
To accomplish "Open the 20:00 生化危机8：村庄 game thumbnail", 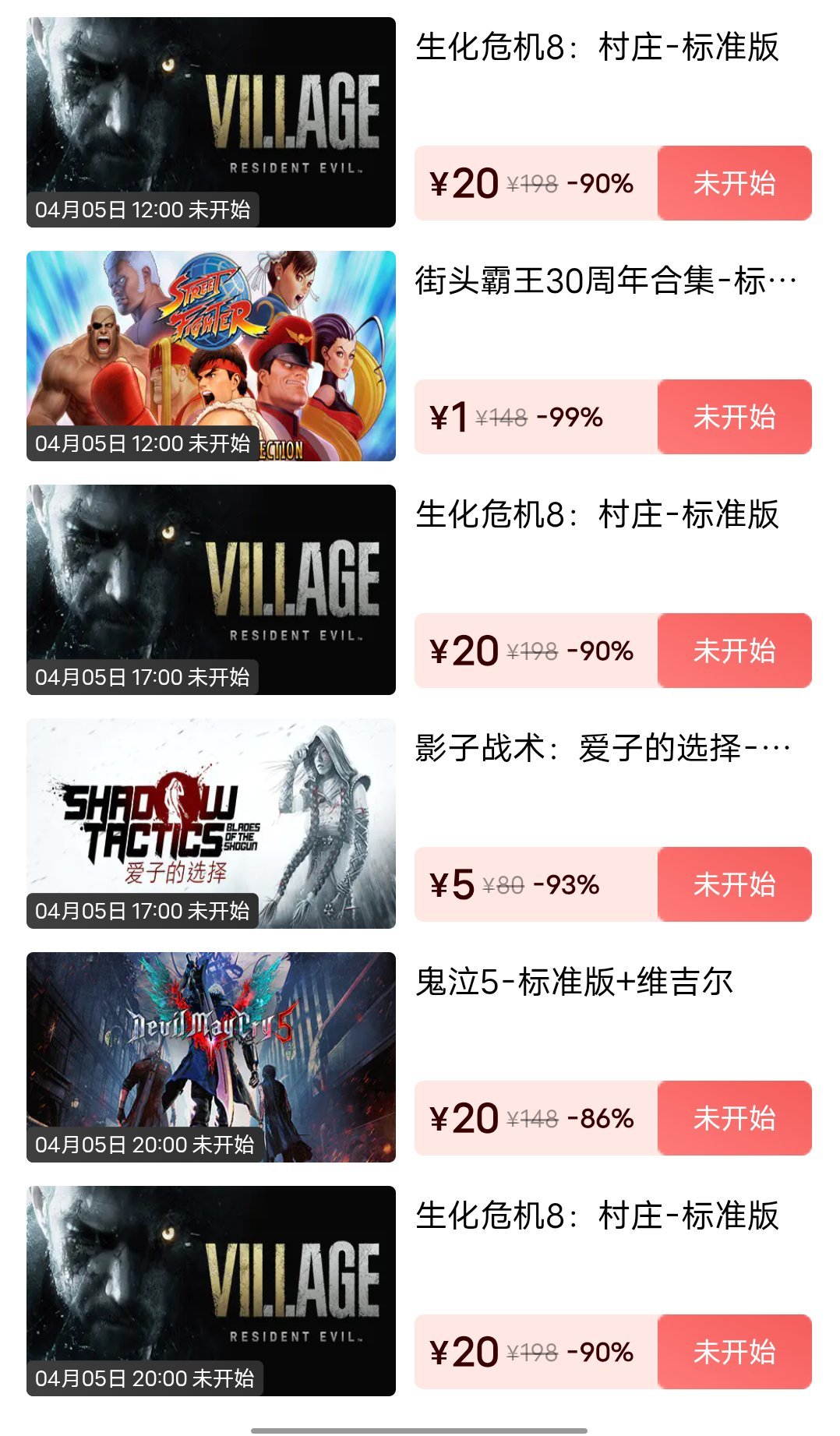I will coord(210,1291).
